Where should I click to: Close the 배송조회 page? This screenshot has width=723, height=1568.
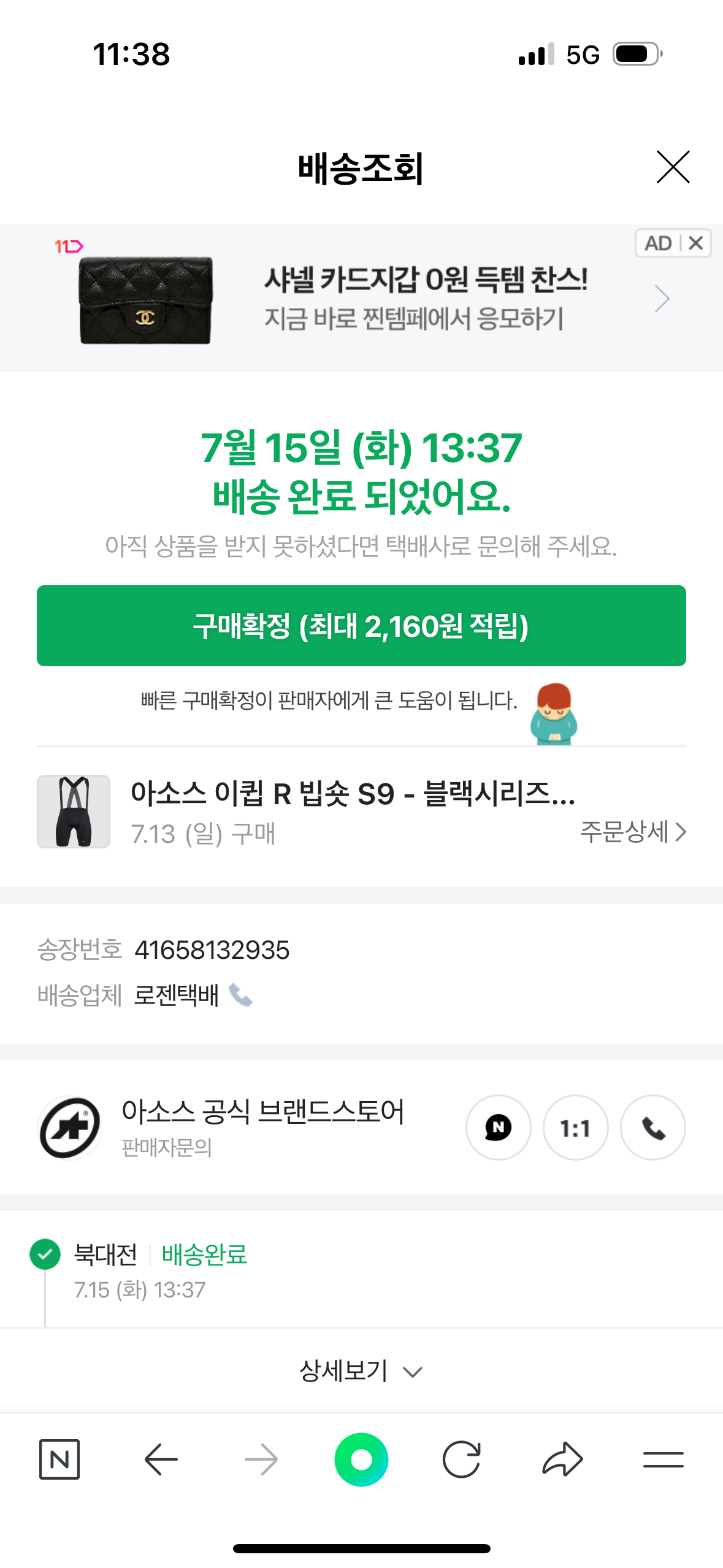pos(673,167)
